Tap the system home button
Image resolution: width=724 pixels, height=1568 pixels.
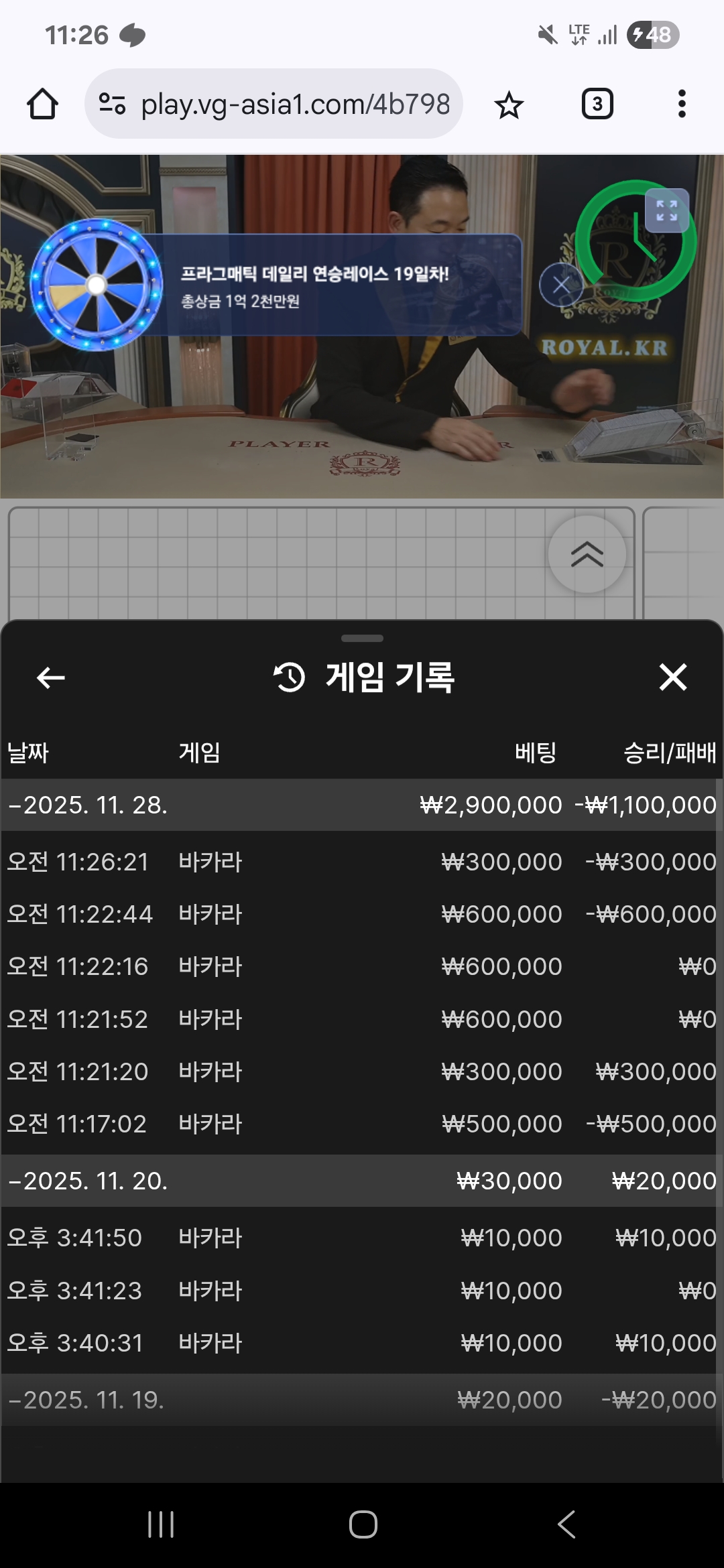[363, 1524]
